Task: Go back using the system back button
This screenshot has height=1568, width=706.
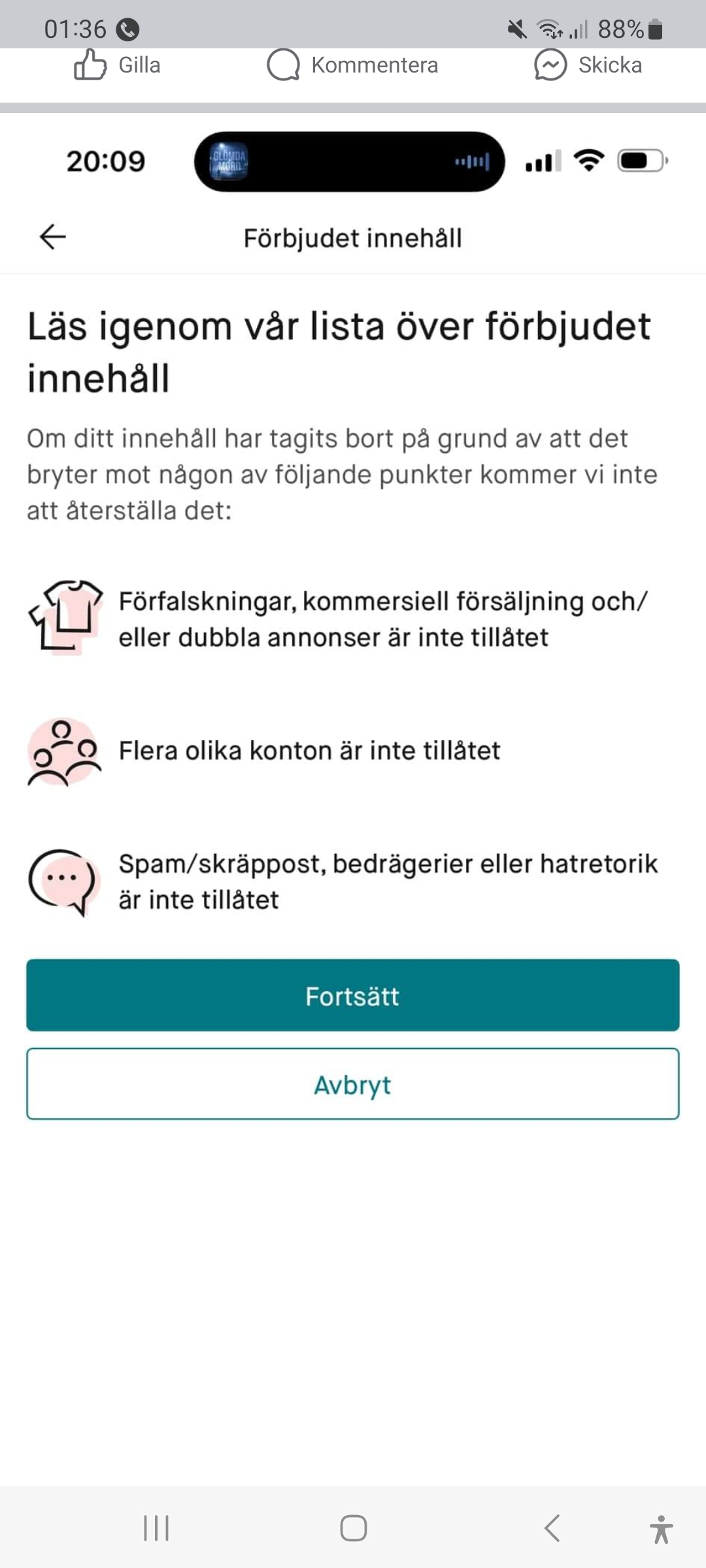Action: pyautogui.click(x=552, y=1528)
